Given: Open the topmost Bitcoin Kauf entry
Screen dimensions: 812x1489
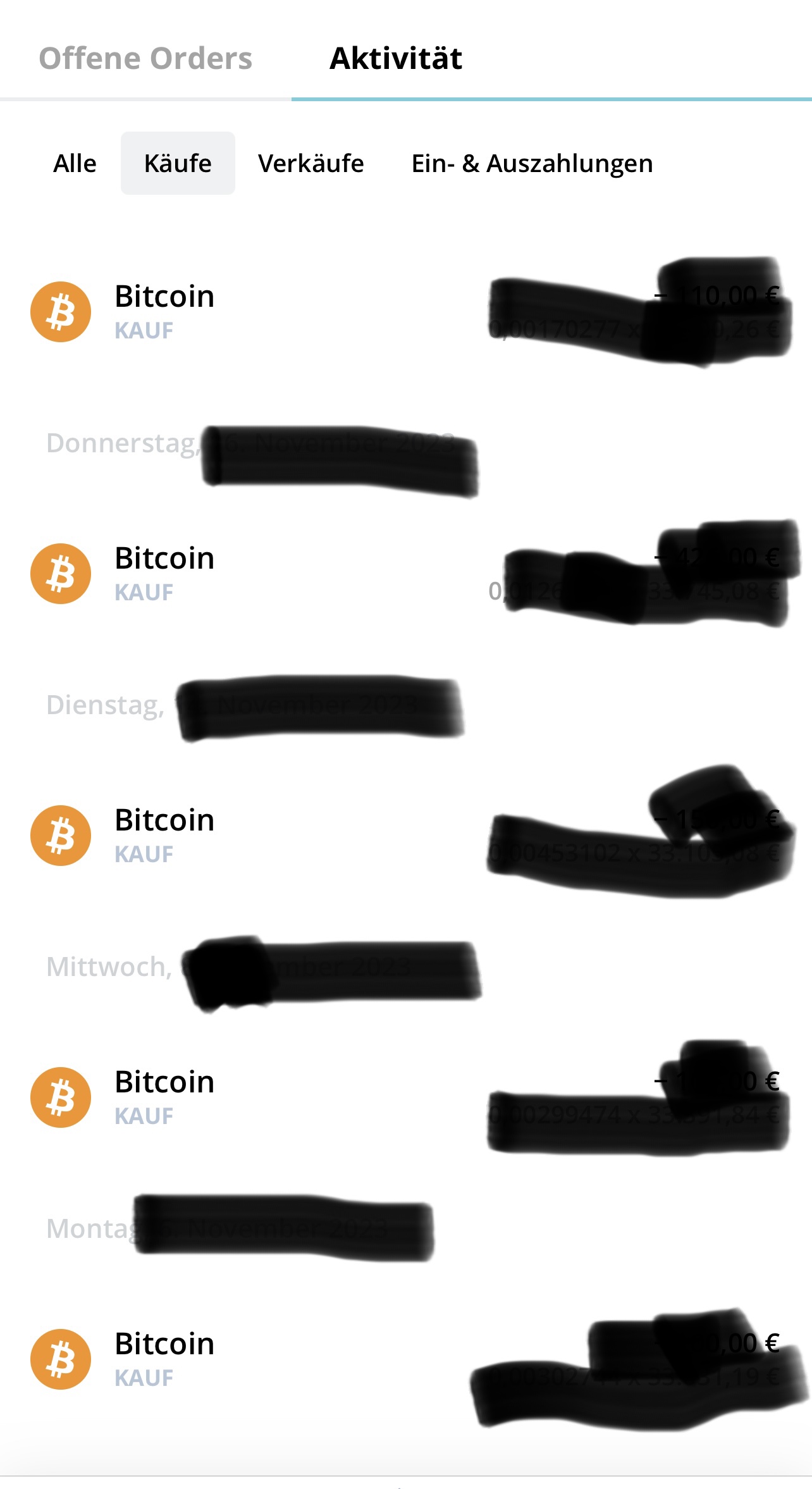Looking at the screenshot, I should point(406,312).
